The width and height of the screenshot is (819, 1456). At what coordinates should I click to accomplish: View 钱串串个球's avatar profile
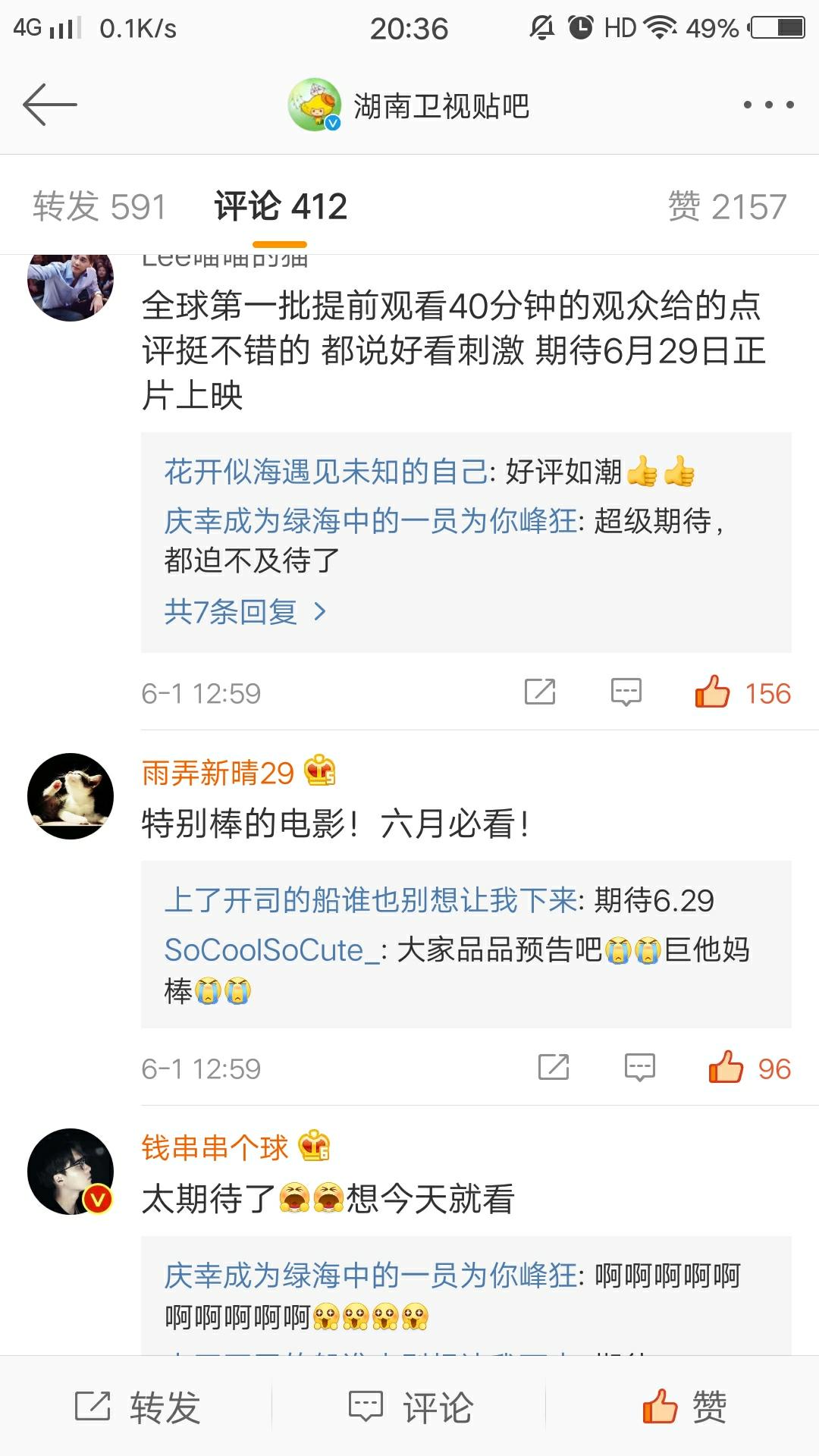tap(71, 1172)
